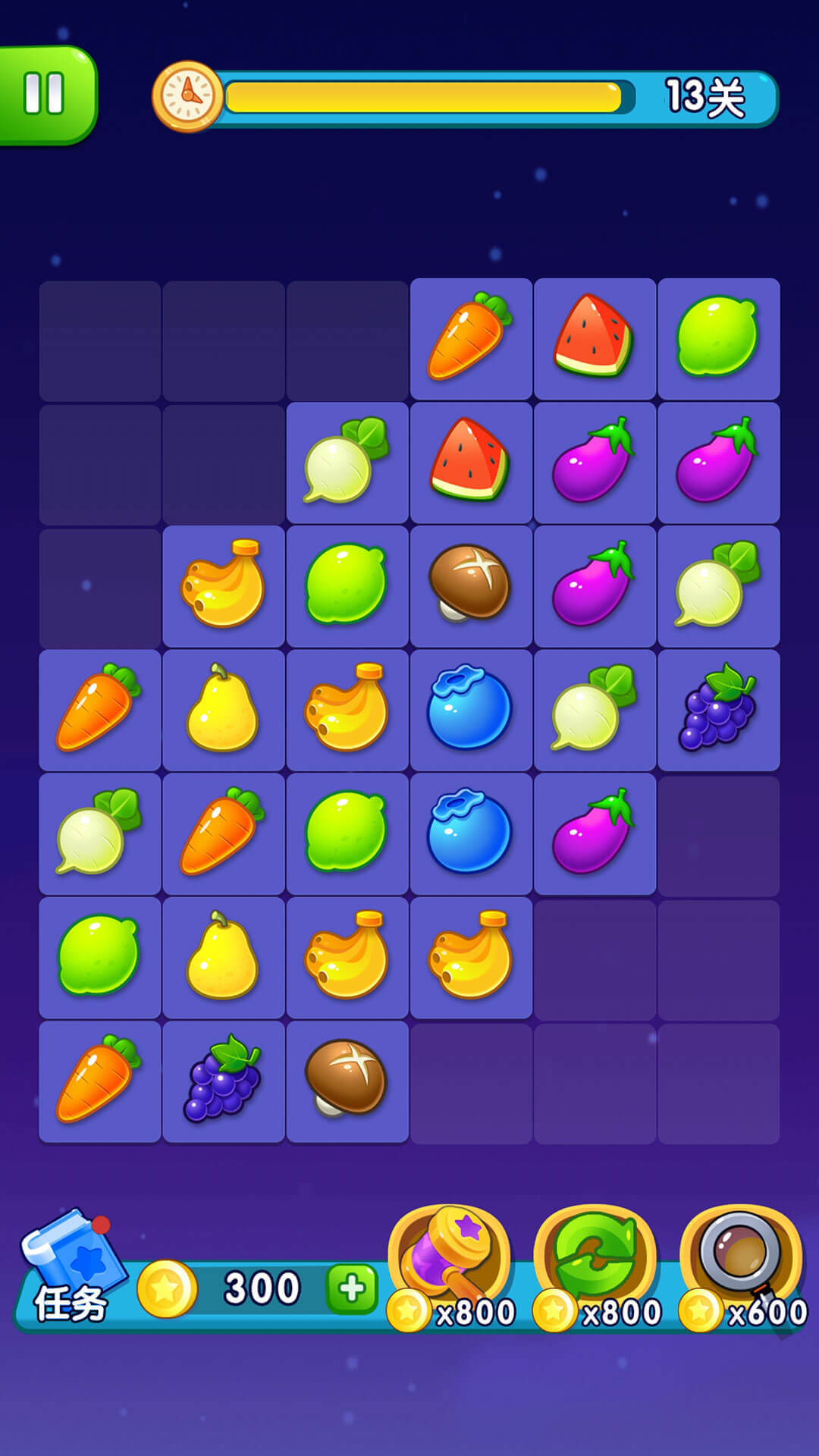
Task: Select the watermelon tile between carrot and lime
Action: [x=595, y=338]
